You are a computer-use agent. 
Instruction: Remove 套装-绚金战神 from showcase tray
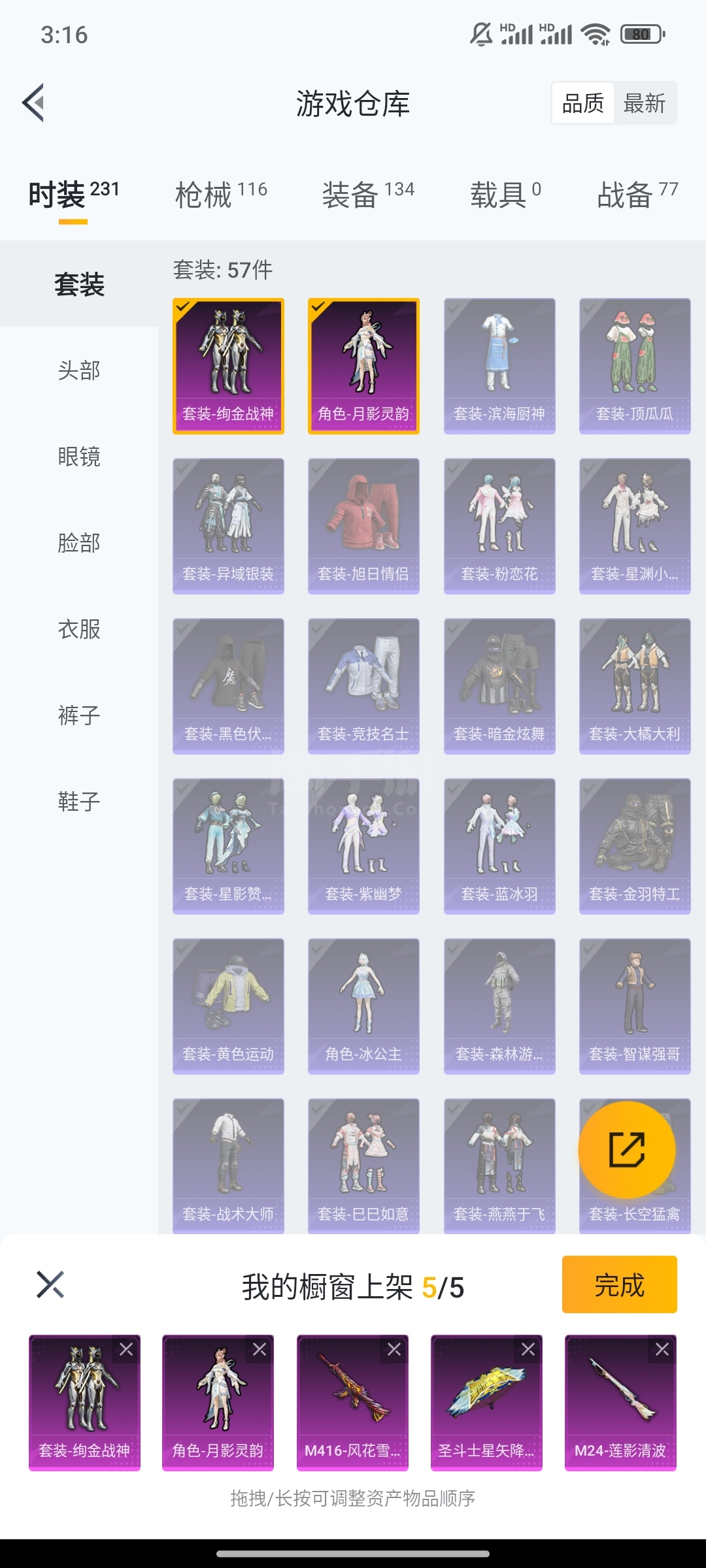click(126, 1349)
